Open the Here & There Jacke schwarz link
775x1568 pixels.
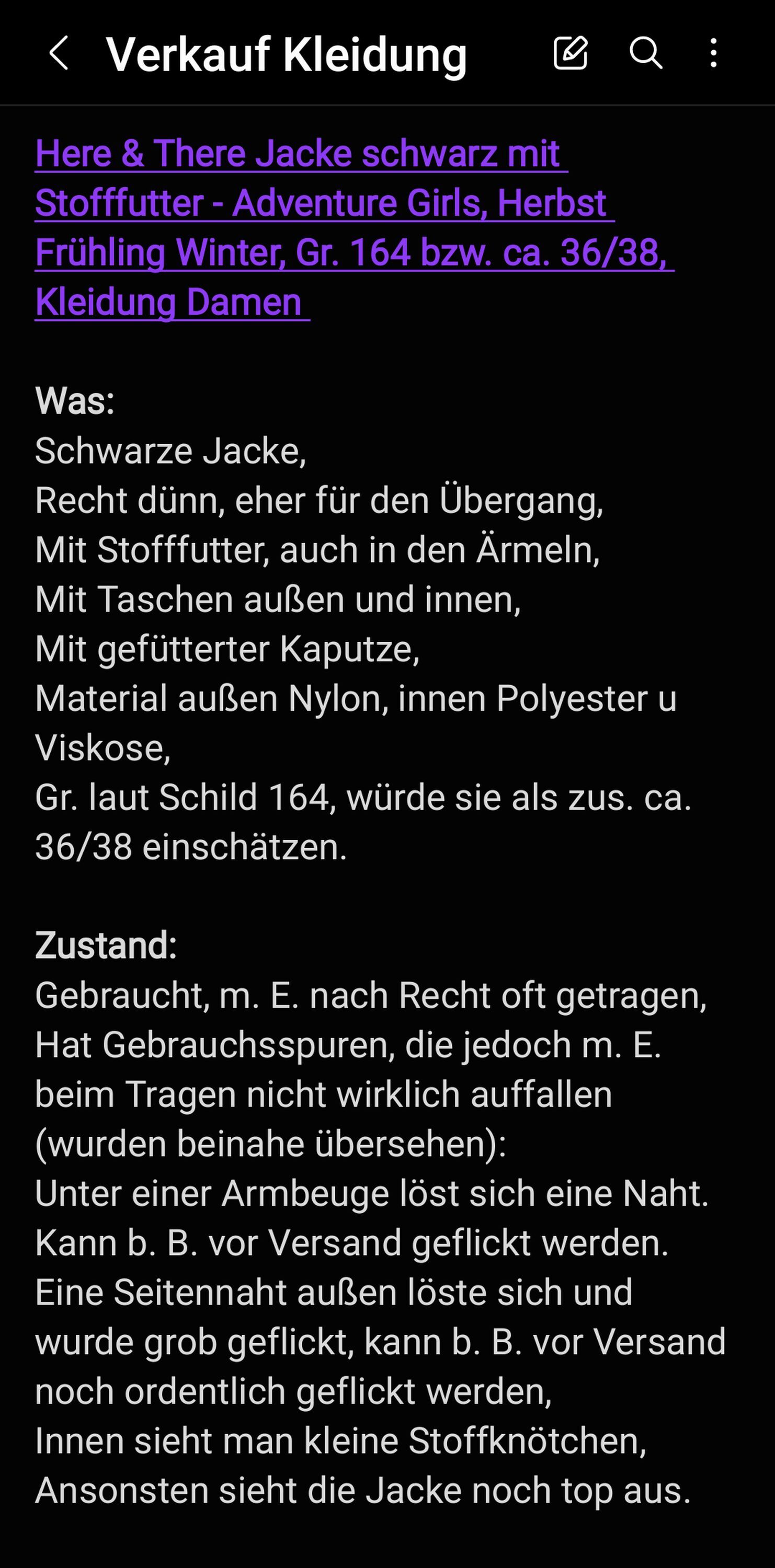(x=355, y=227)
